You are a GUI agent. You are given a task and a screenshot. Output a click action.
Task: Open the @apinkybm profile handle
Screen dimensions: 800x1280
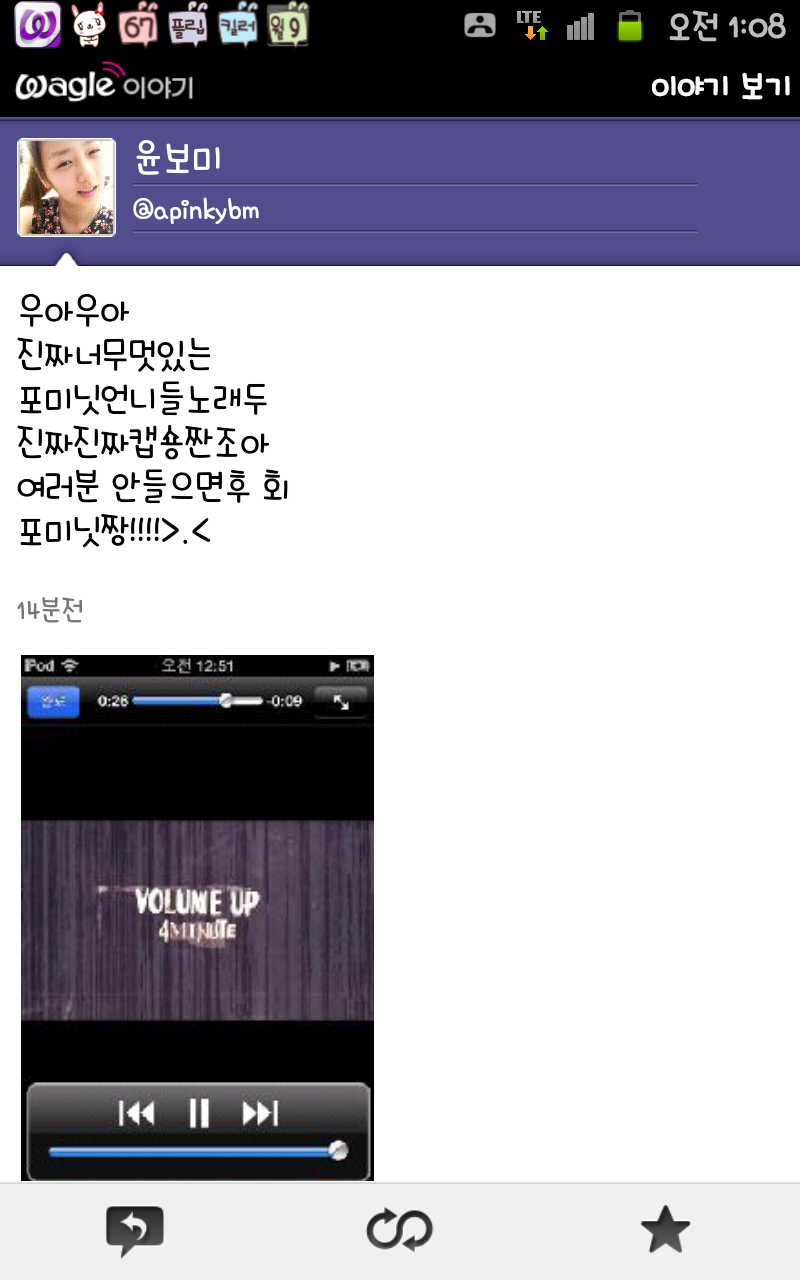[x=196, y=211]
